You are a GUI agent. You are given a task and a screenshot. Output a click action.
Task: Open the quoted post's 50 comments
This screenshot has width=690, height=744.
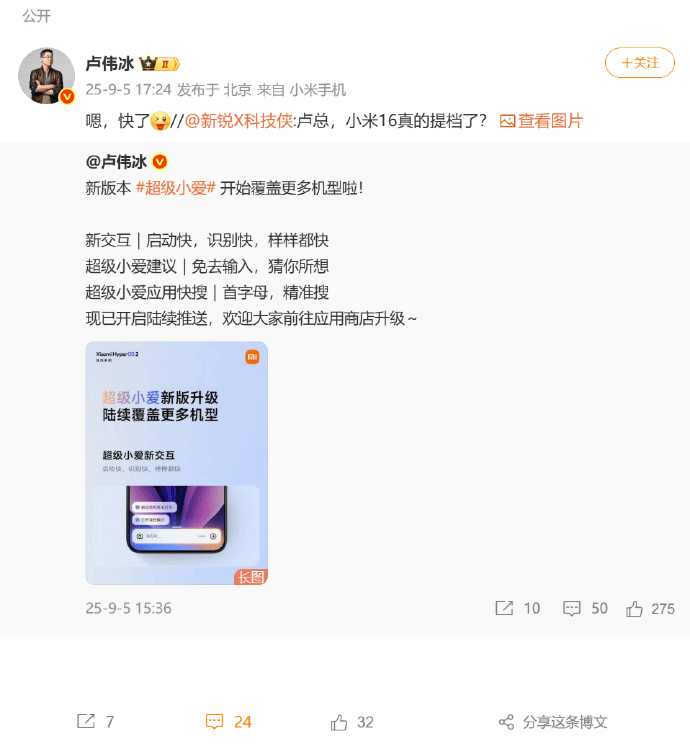point(585,608)
